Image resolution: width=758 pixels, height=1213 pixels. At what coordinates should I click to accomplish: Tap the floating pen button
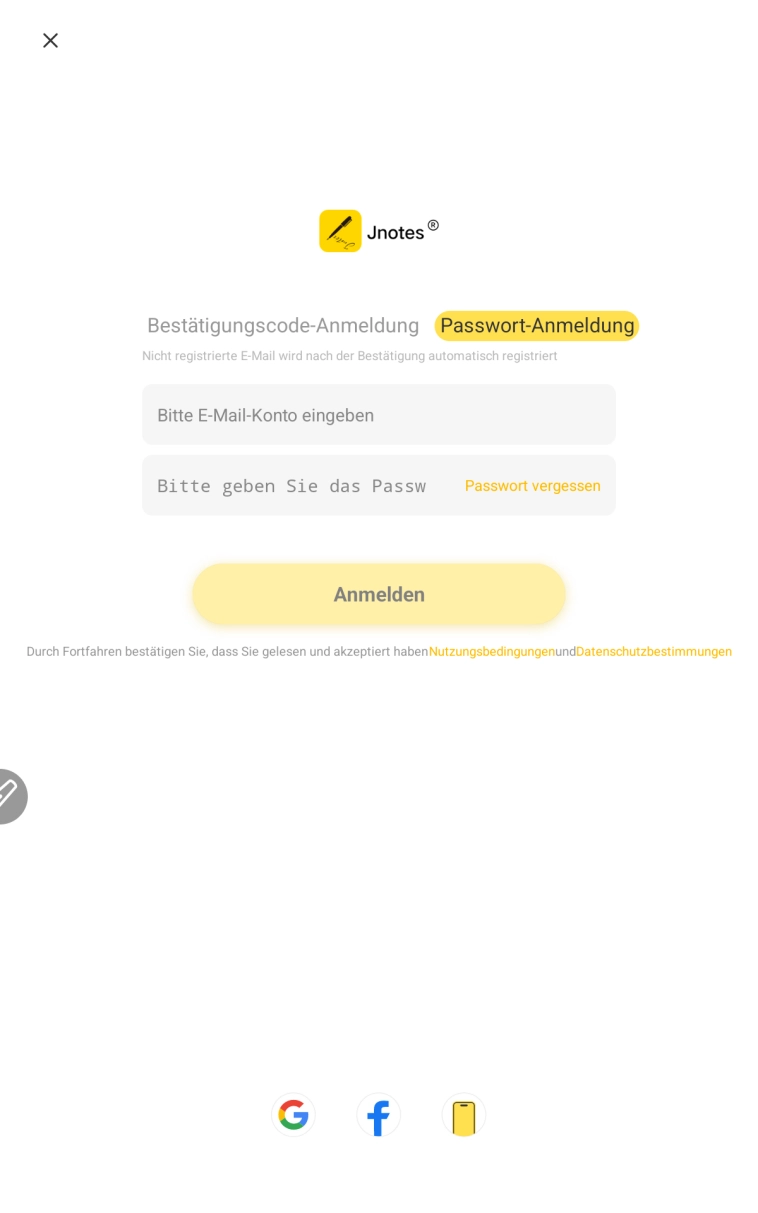[9, 796]
